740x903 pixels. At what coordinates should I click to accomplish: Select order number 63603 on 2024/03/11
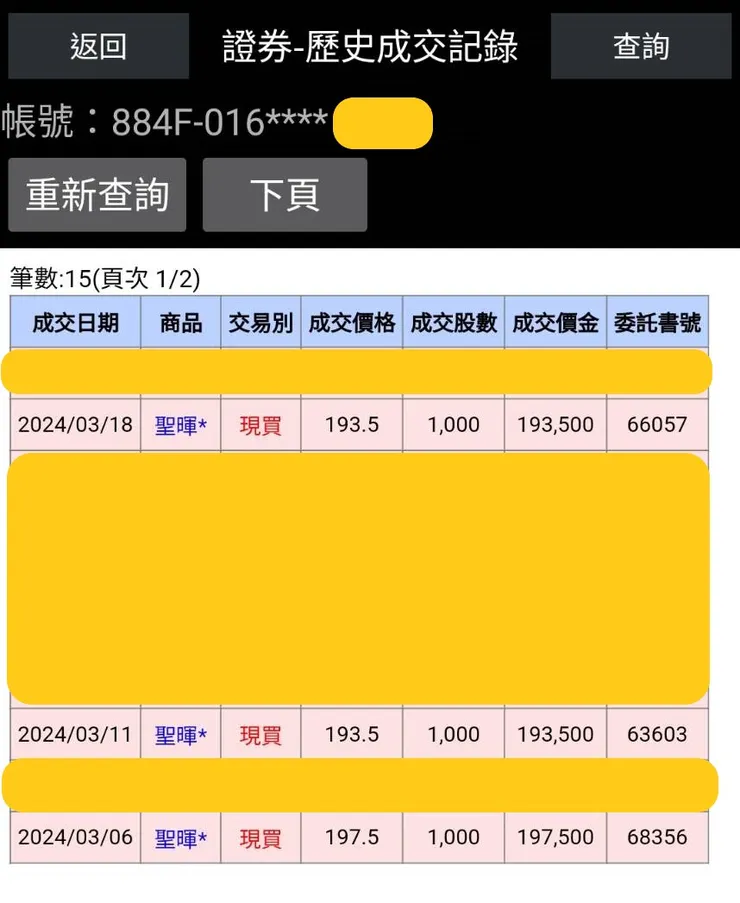[x=658, y=733]
